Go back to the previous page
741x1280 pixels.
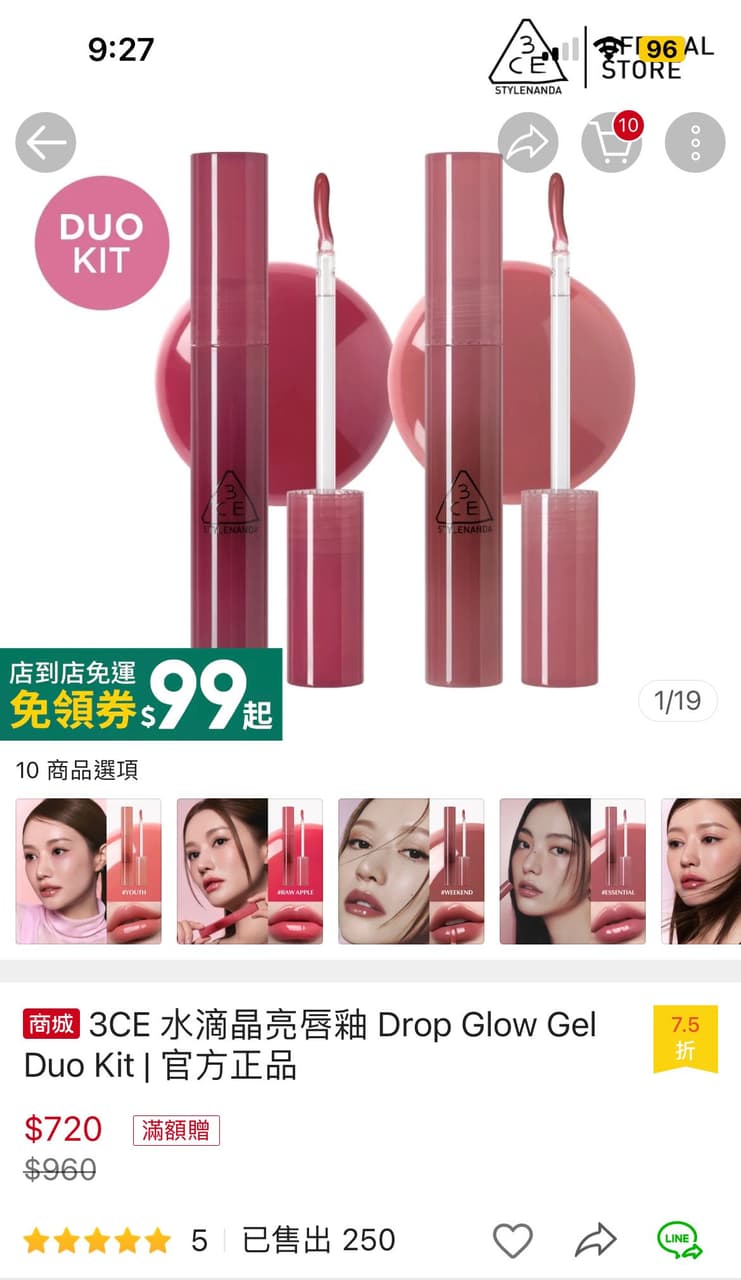[x=46, y=143]
